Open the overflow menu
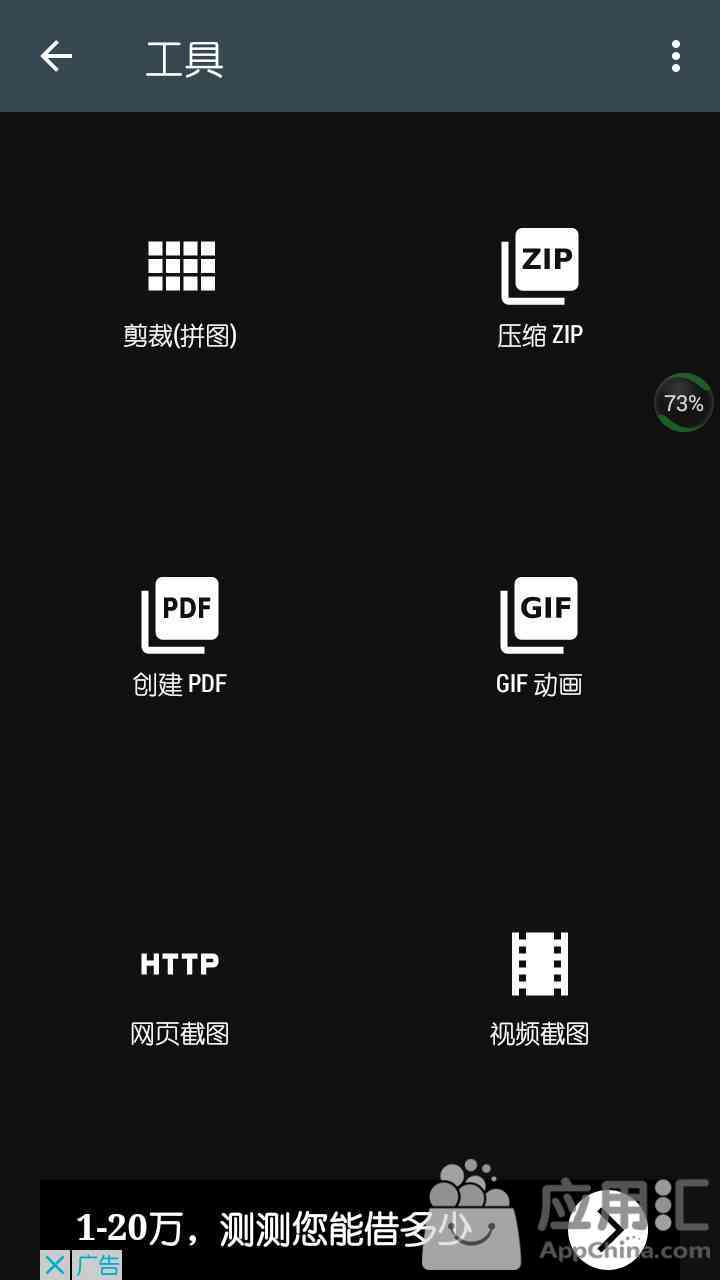 click(676, 56)
